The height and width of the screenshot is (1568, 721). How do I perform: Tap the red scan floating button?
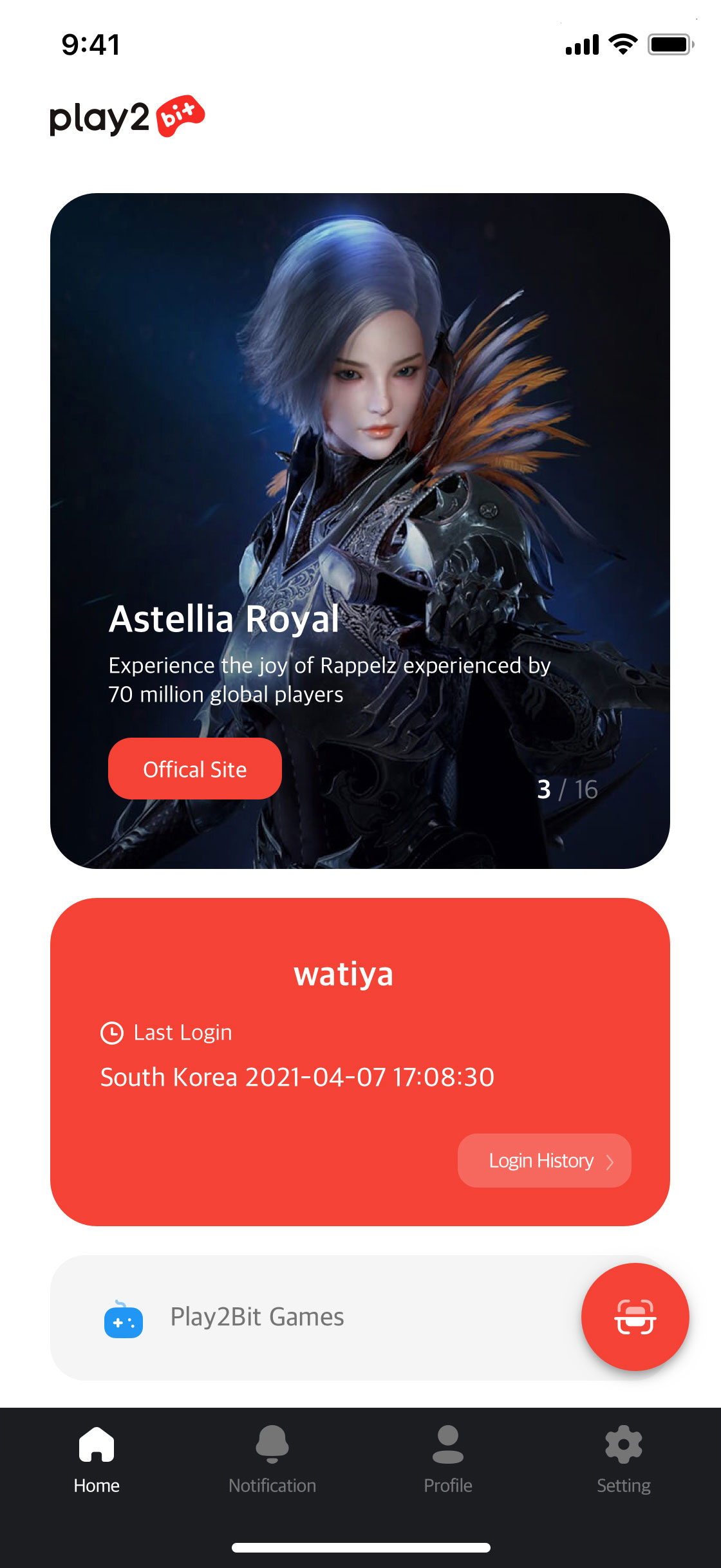tap(635, 1317)
